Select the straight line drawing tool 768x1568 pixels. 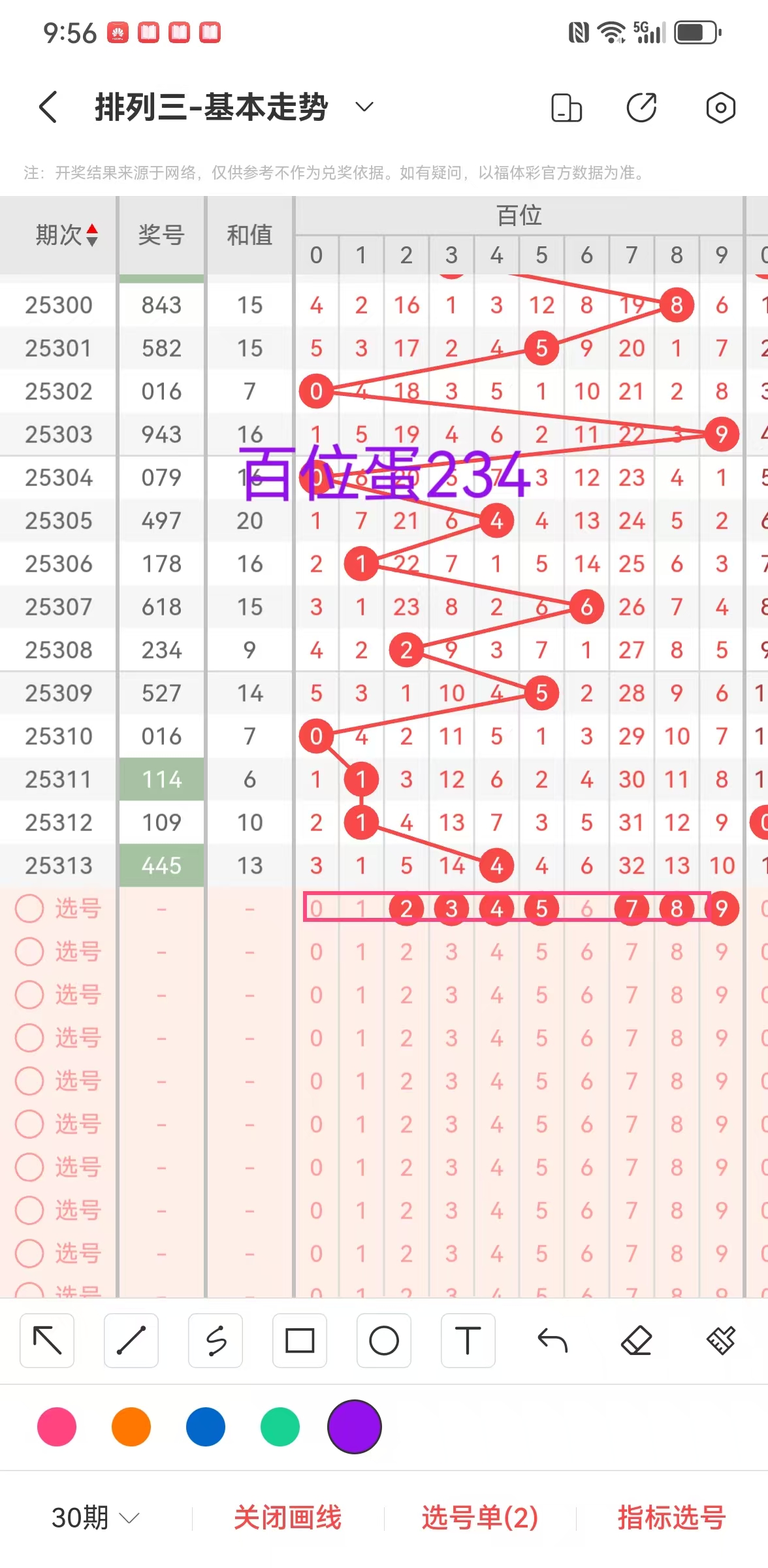point(131,1341)
